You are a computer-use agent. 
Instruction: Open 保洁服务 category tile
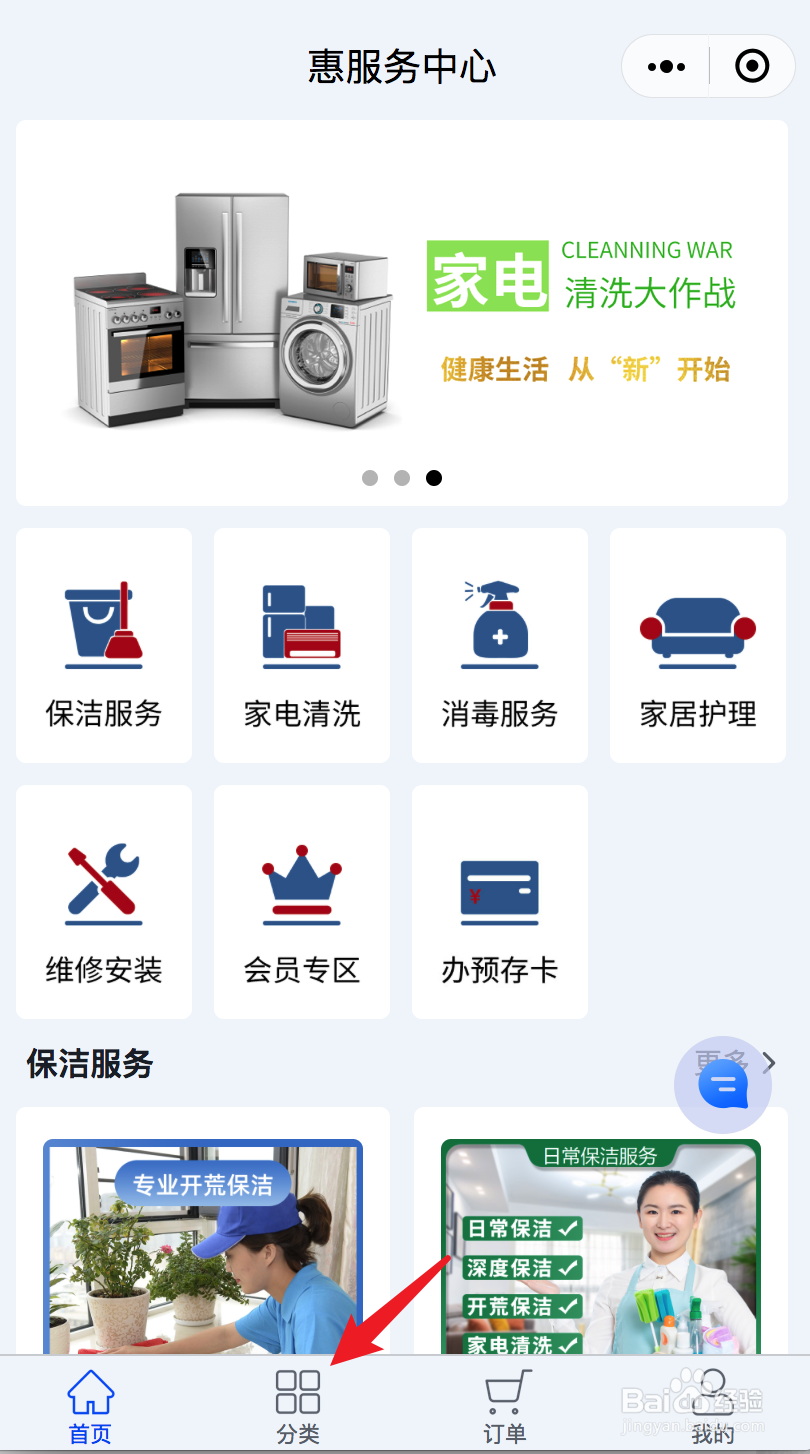tap(104, 646)
